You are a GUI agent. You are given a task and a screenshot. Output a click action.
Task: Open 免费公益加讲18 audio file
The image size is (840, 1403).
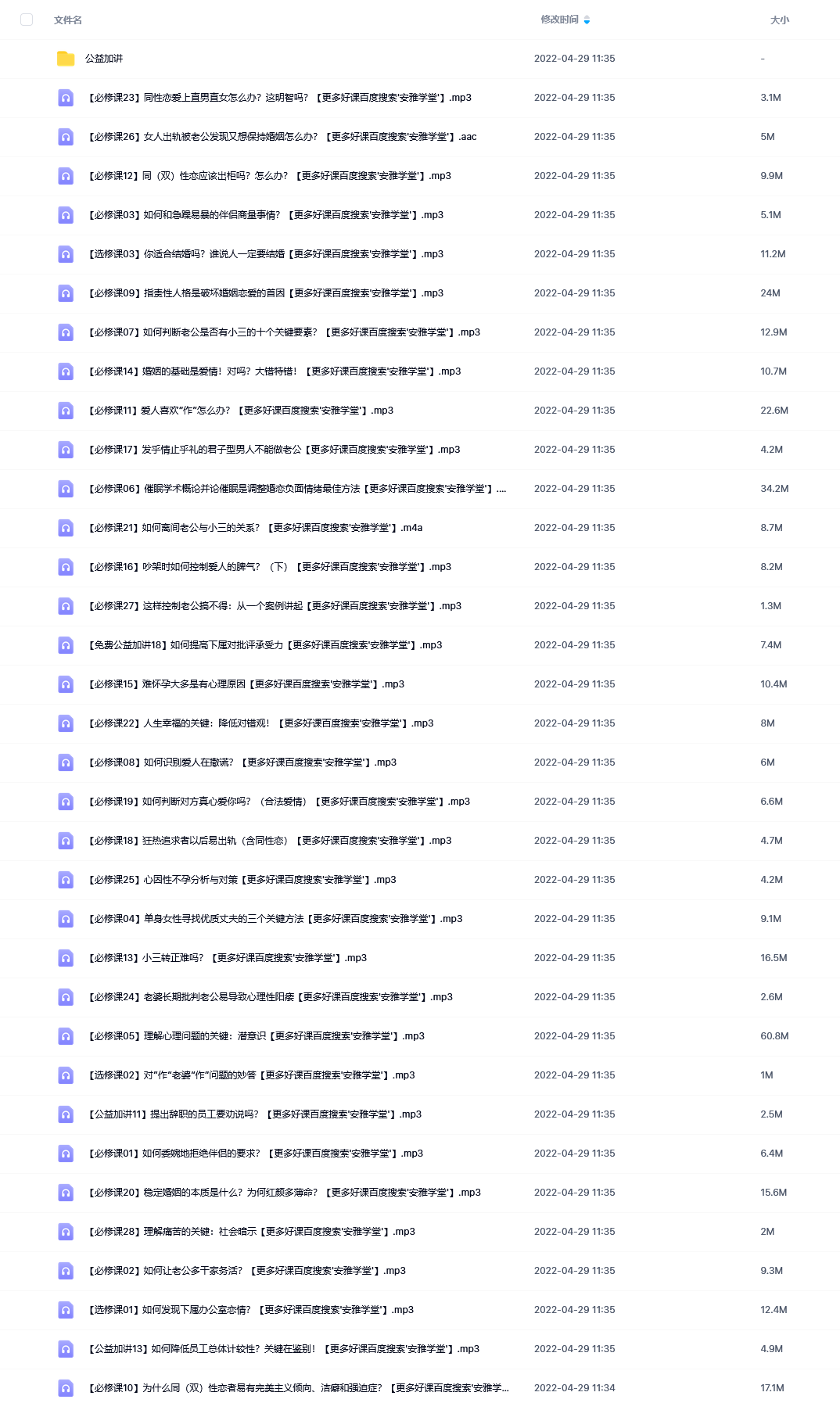point(264,645)
